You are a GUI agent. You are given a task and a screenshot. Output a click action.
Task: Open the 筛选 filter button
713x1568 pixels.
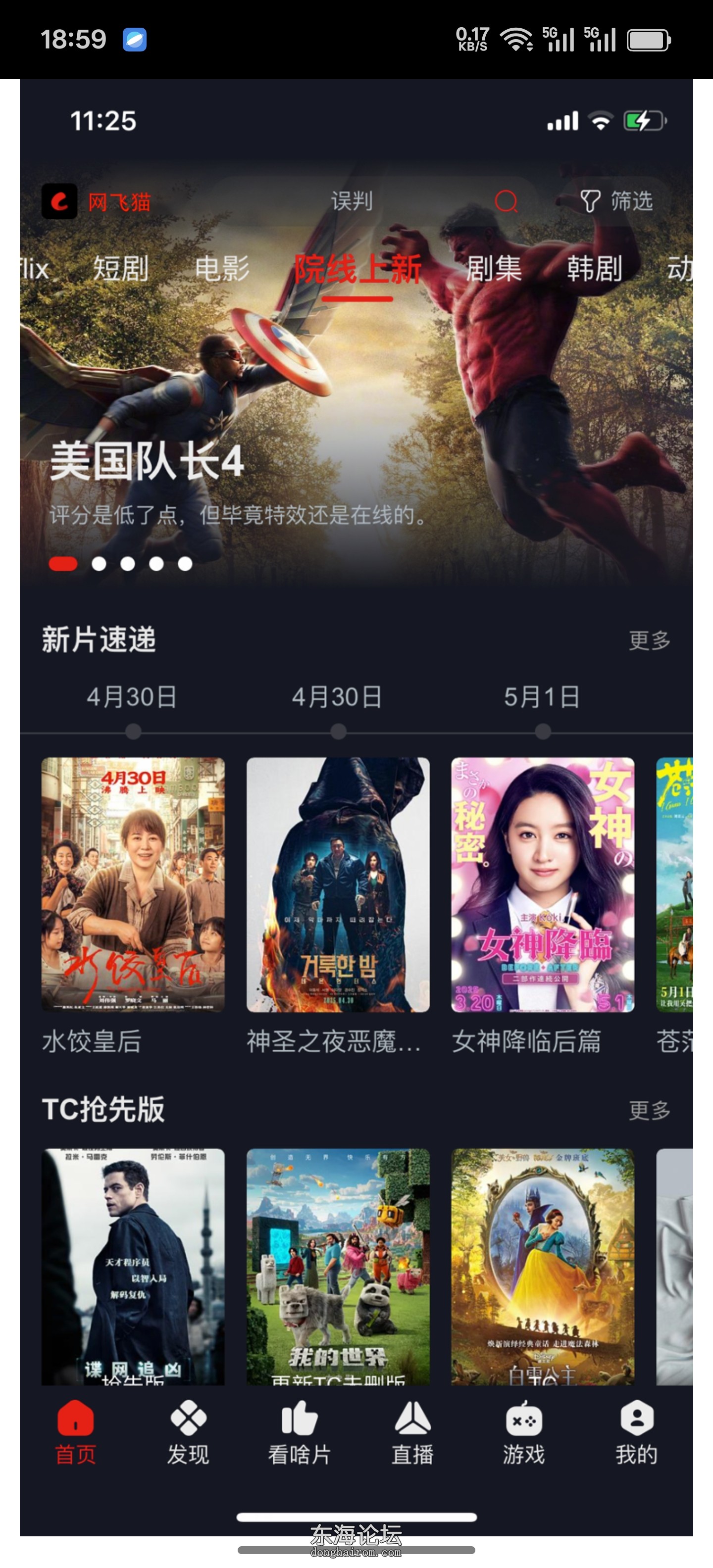pos(616,201)
